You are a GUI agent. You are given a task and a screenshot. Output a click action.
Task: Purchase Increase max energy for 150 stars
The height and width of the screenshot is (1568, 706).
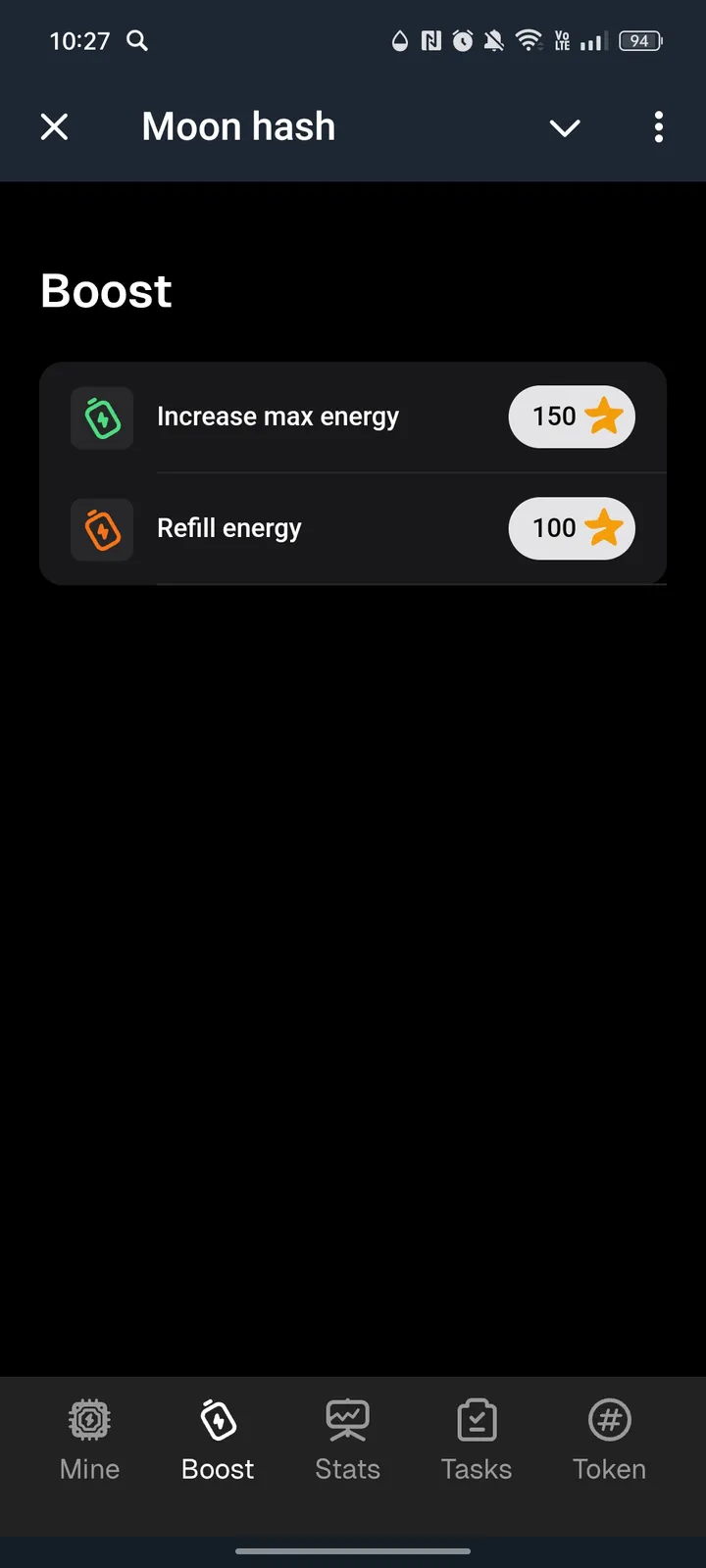(572, 416)
